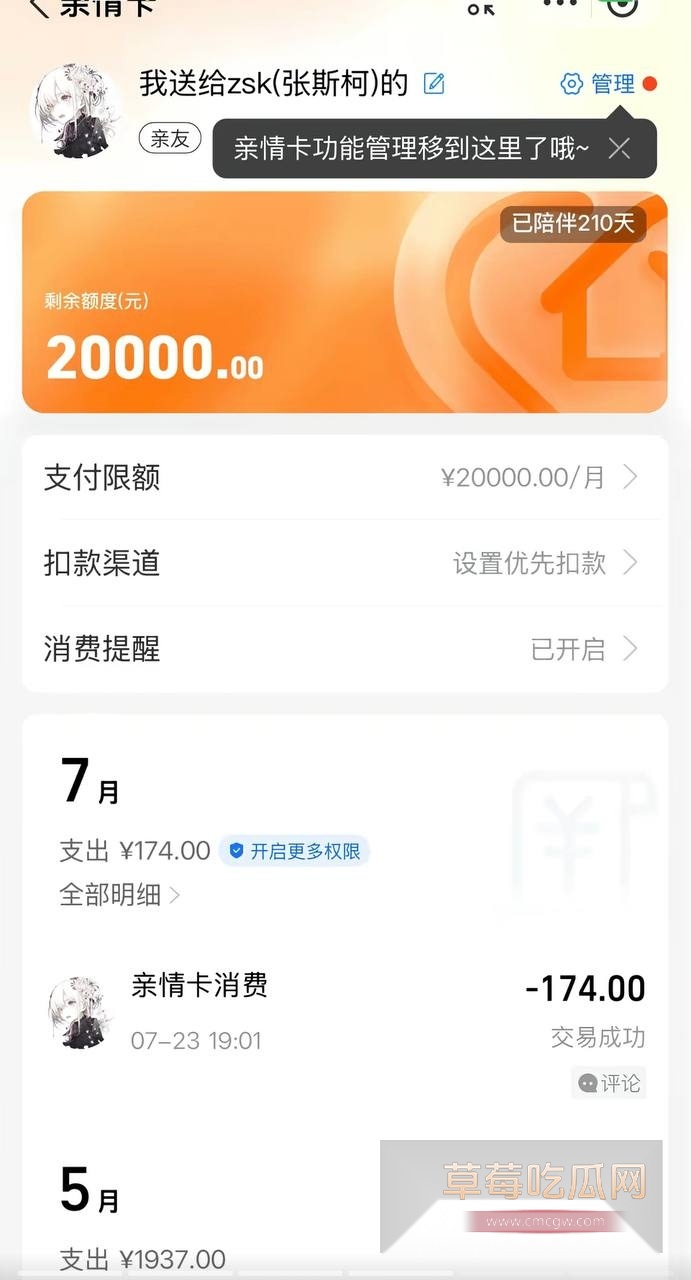Edit the card name for zsk(张斯柯)

tap(434, 84)
